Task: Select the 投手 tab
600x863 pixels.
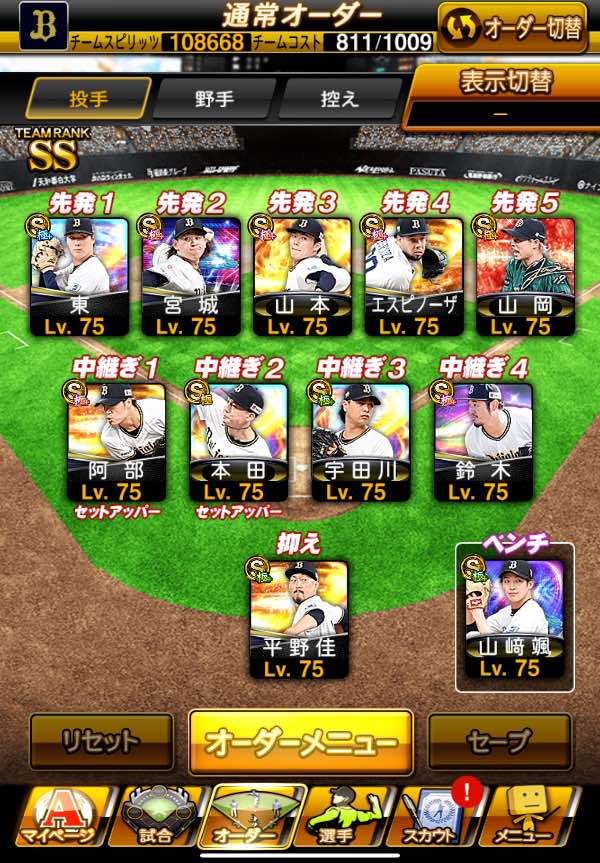Action: click(89, 99)
